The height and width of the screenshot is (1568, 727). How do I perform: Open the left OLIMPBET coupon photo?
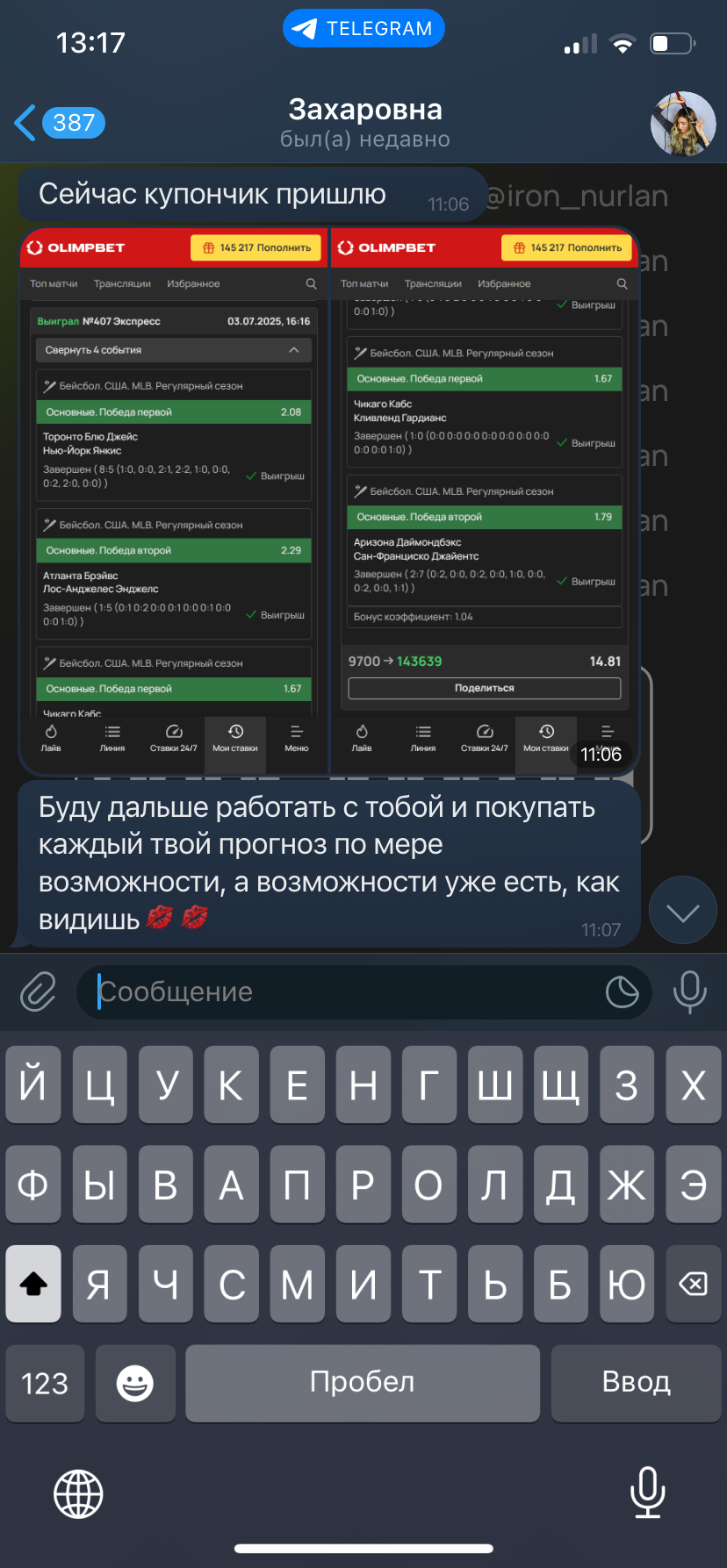click(x=174, y=501)
